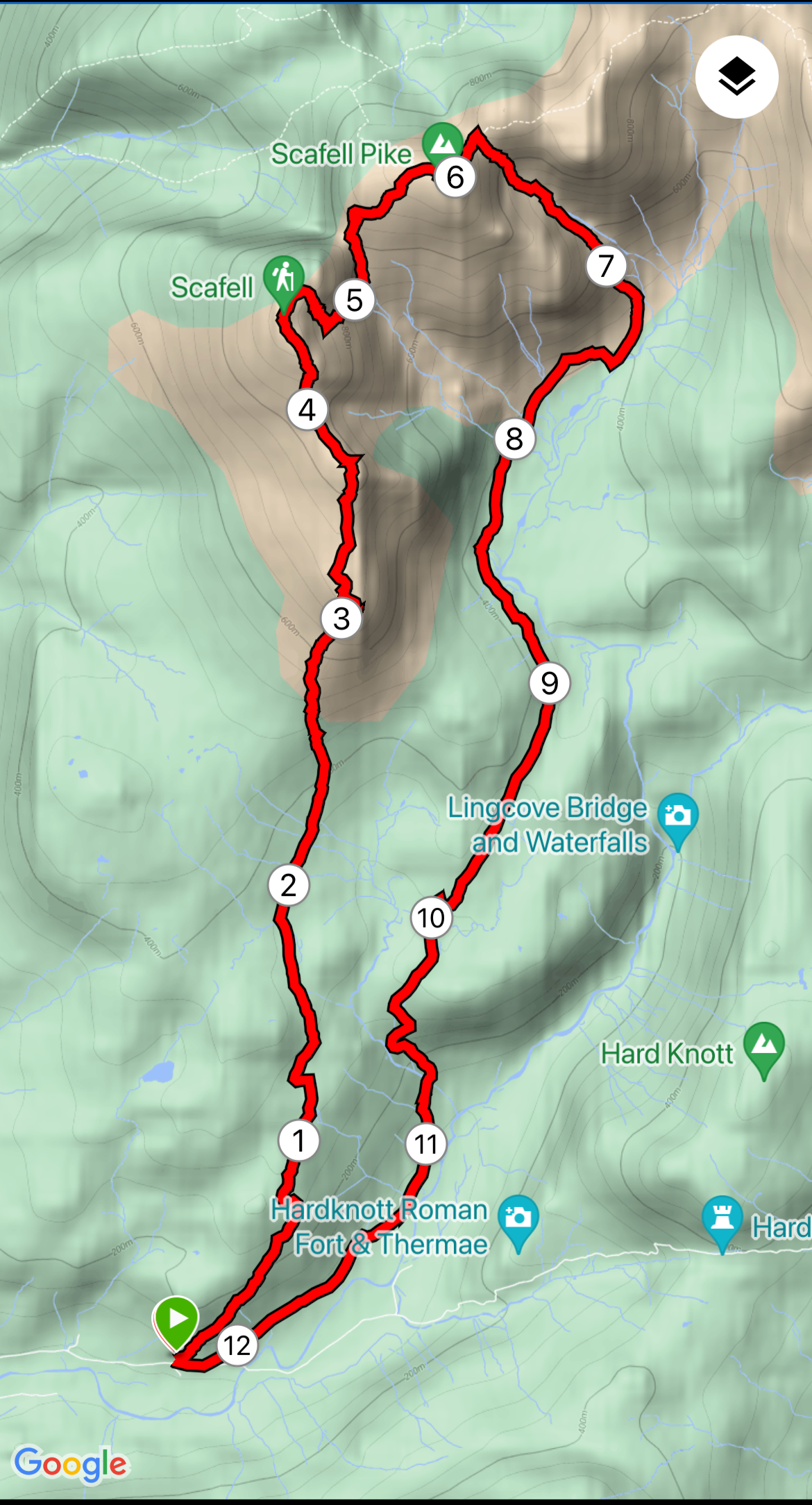Tap the green route start marker

177,1319
